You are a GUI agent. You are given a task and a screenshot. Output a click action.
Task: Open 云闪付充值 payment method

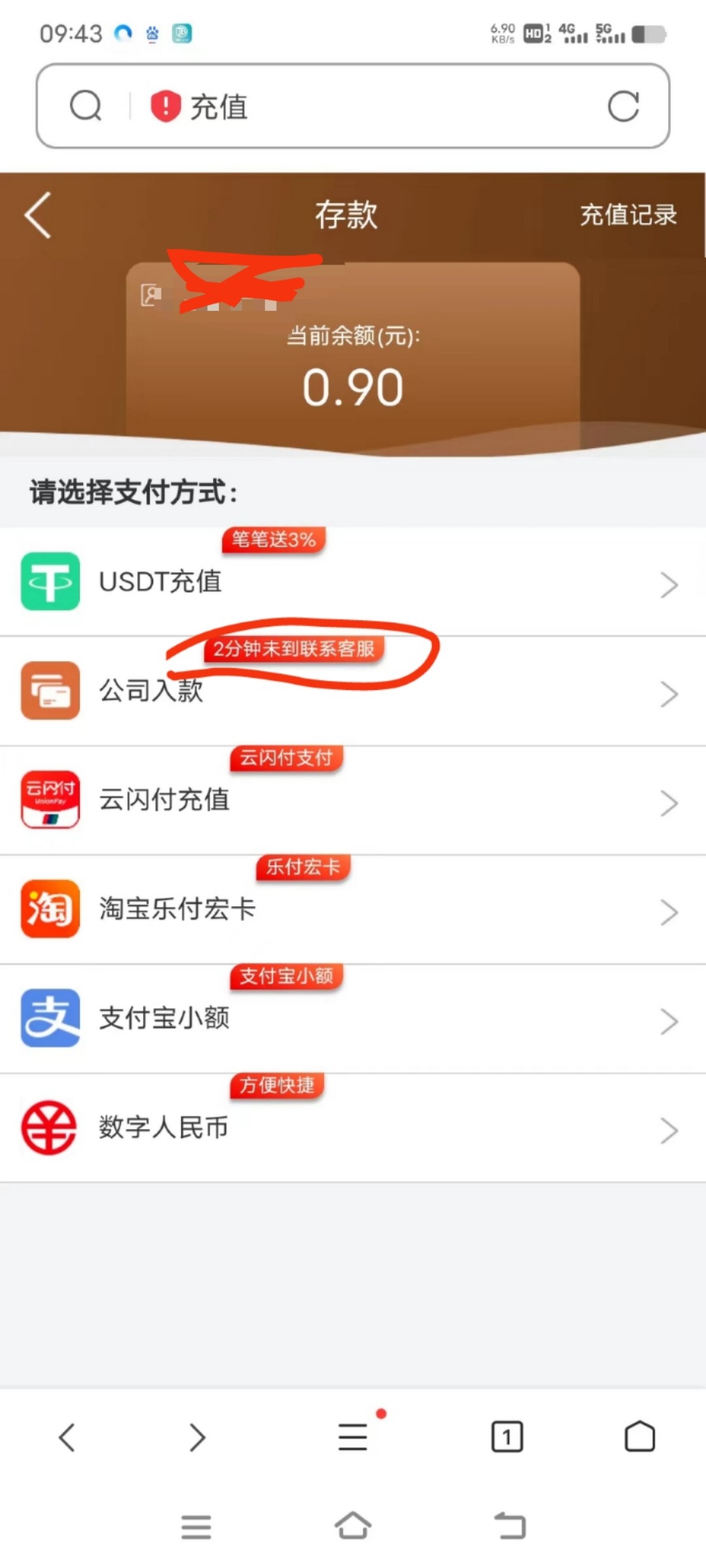tap(353, 800)
